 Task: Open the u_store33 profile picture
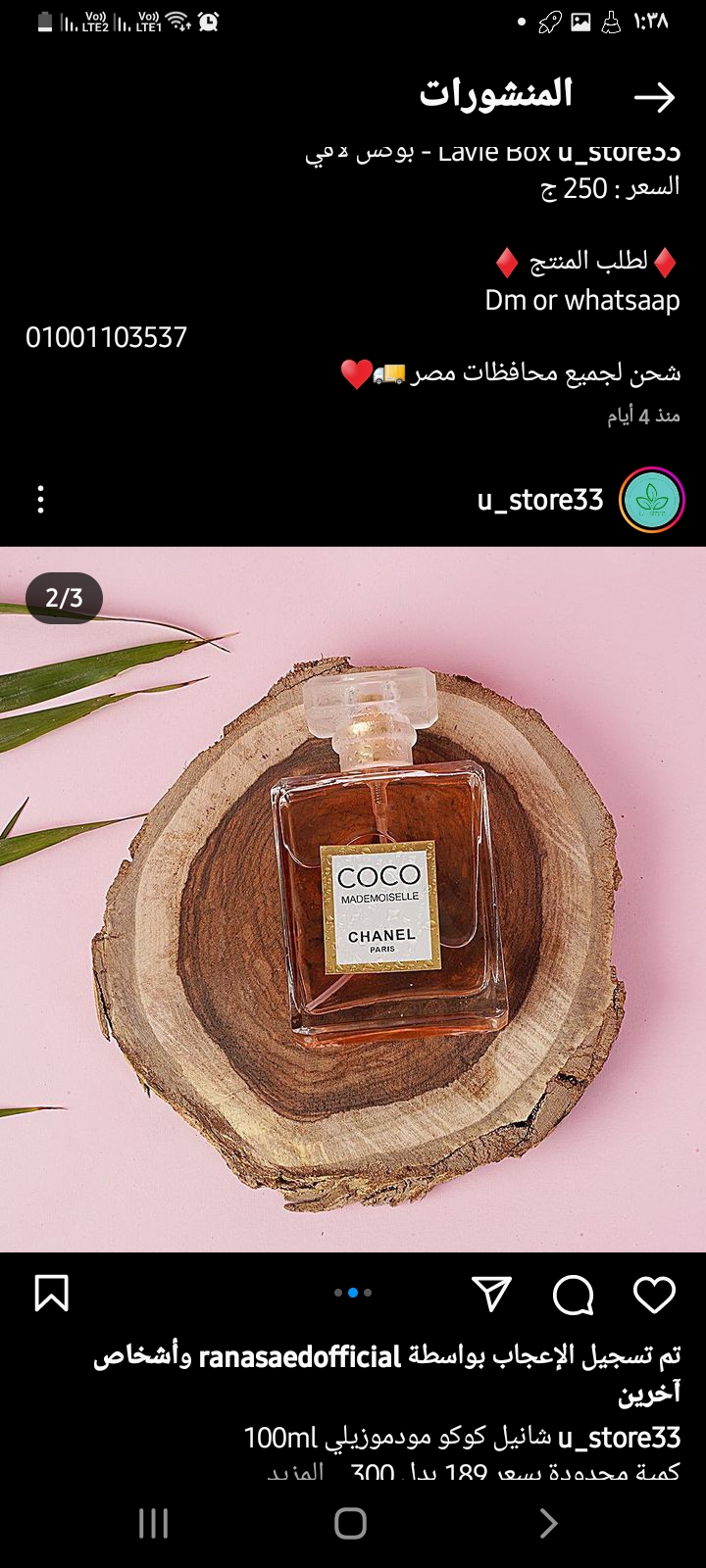[652, 500]
